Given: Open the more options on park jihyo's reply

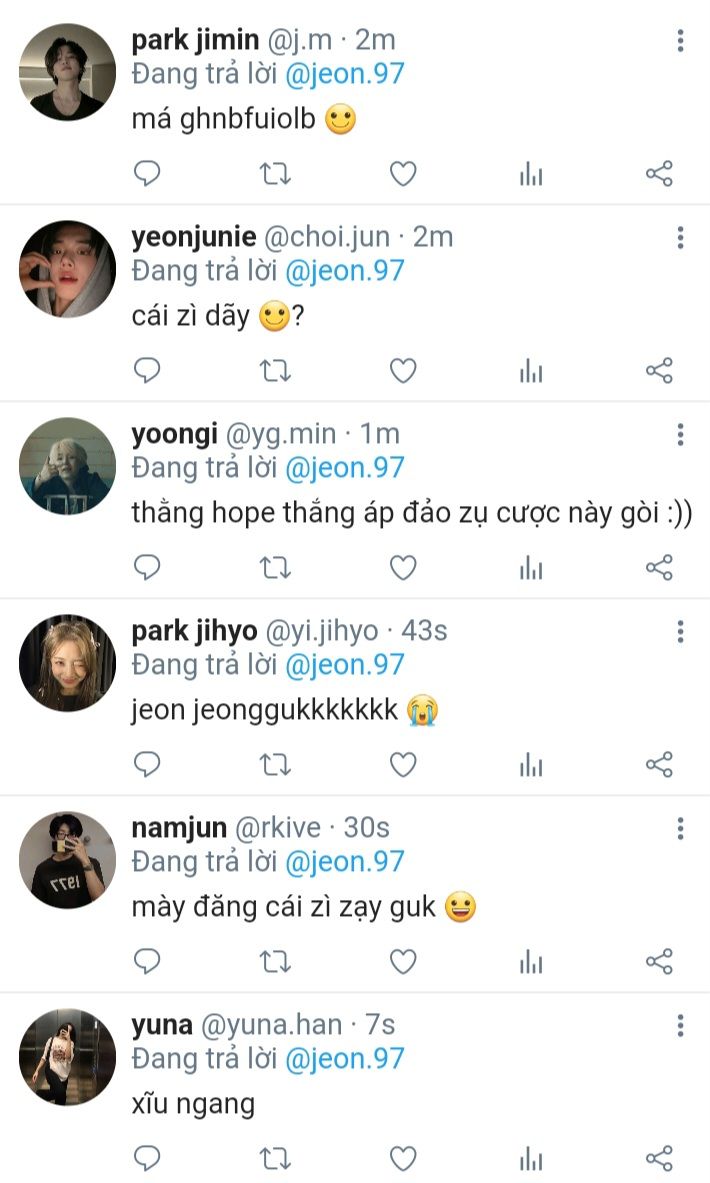Looking at the screenshot, I should pyautogui.click(x=680, y=631).
